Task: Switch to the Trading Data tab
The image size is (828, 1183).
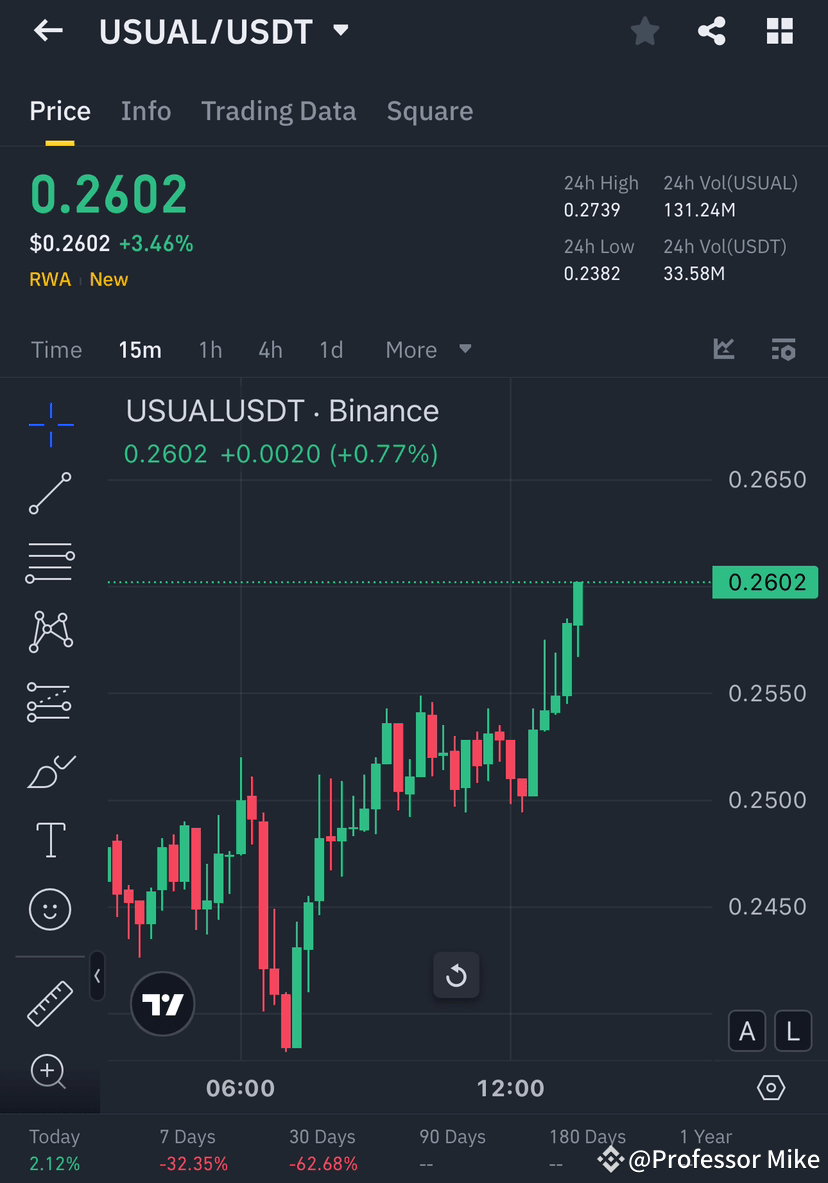Action: (278, 111)
